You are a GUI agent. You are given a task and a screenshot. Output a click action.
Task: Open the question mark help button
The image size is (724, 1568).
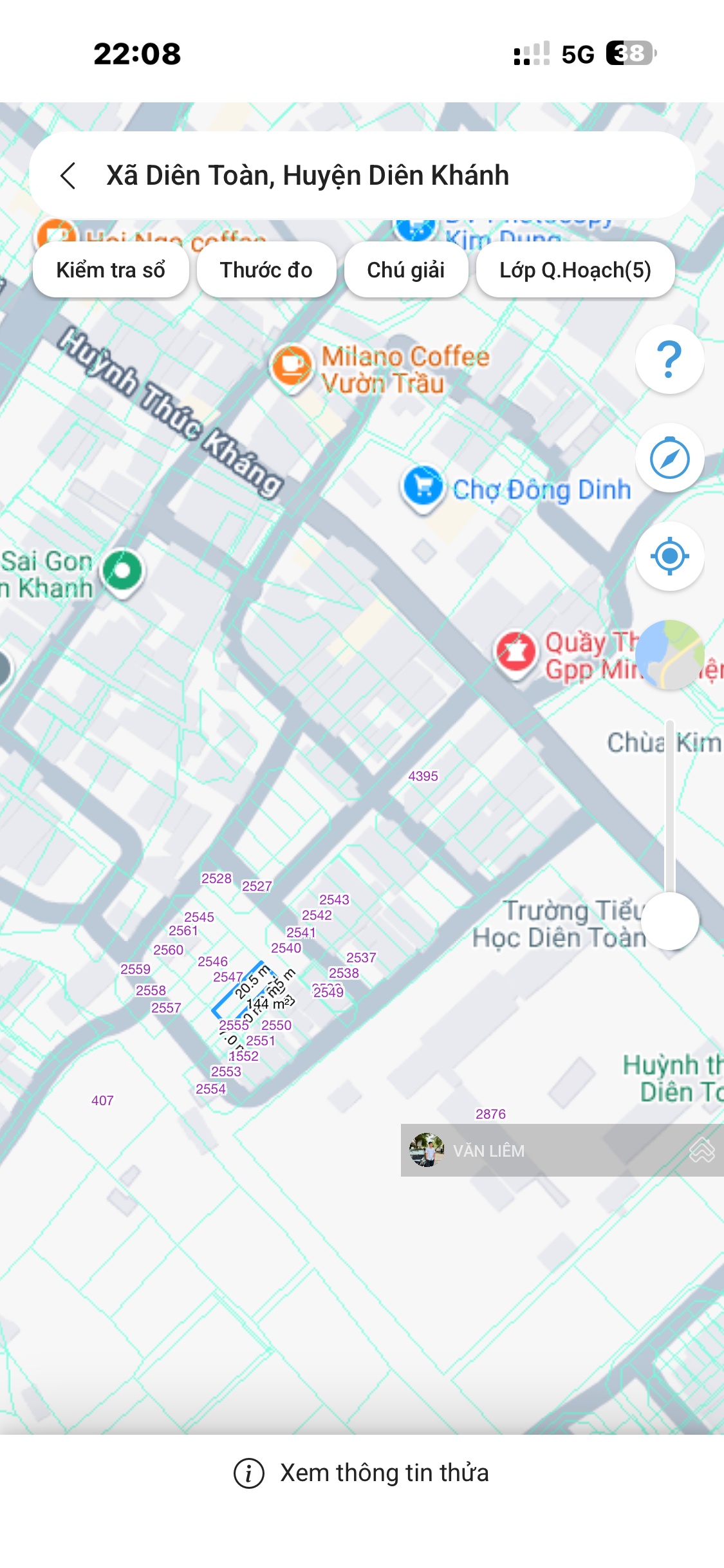click(669, 359)
